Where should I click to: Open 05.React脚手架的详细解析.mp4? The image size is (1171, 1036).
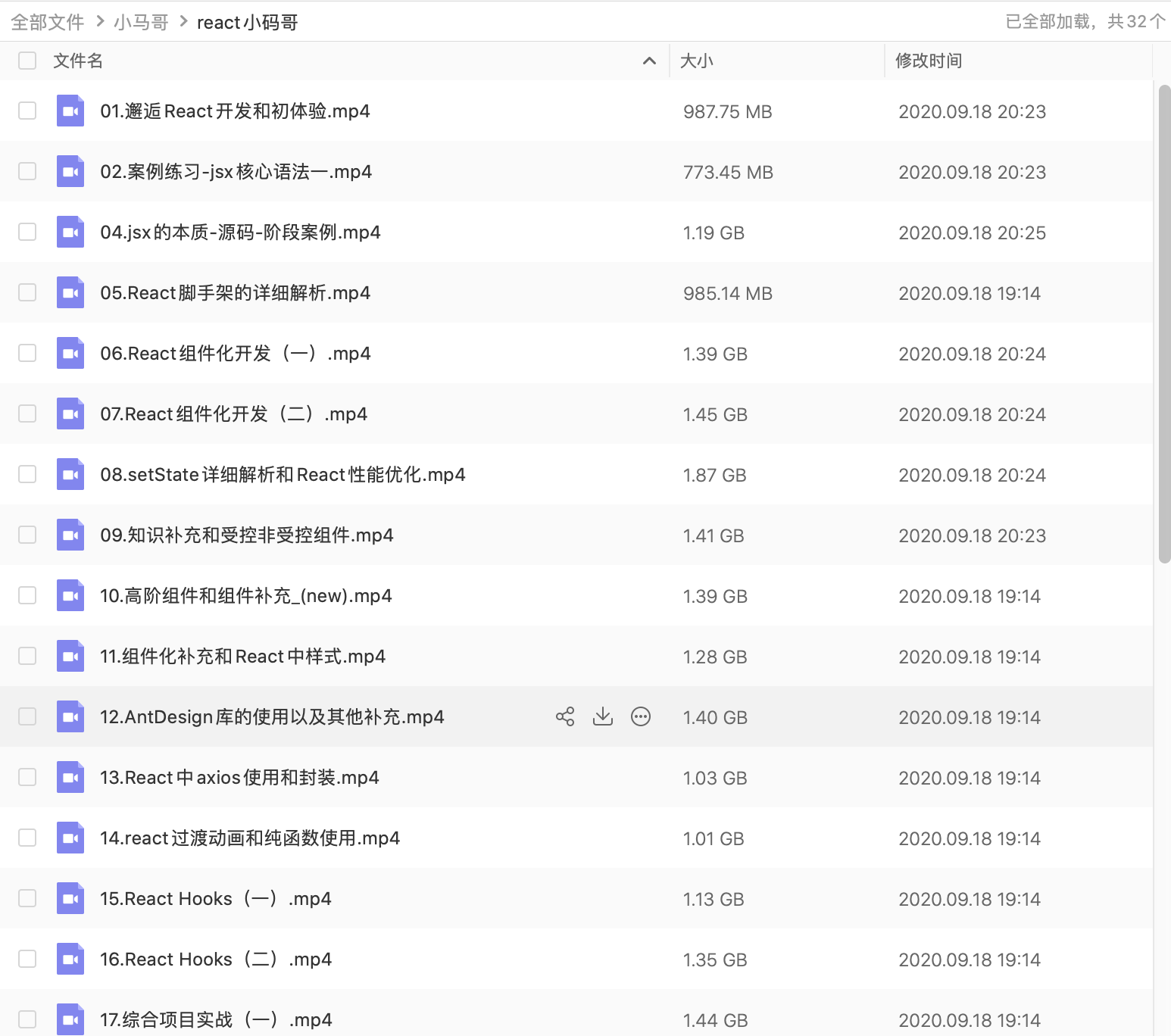(x=235, y=293)
